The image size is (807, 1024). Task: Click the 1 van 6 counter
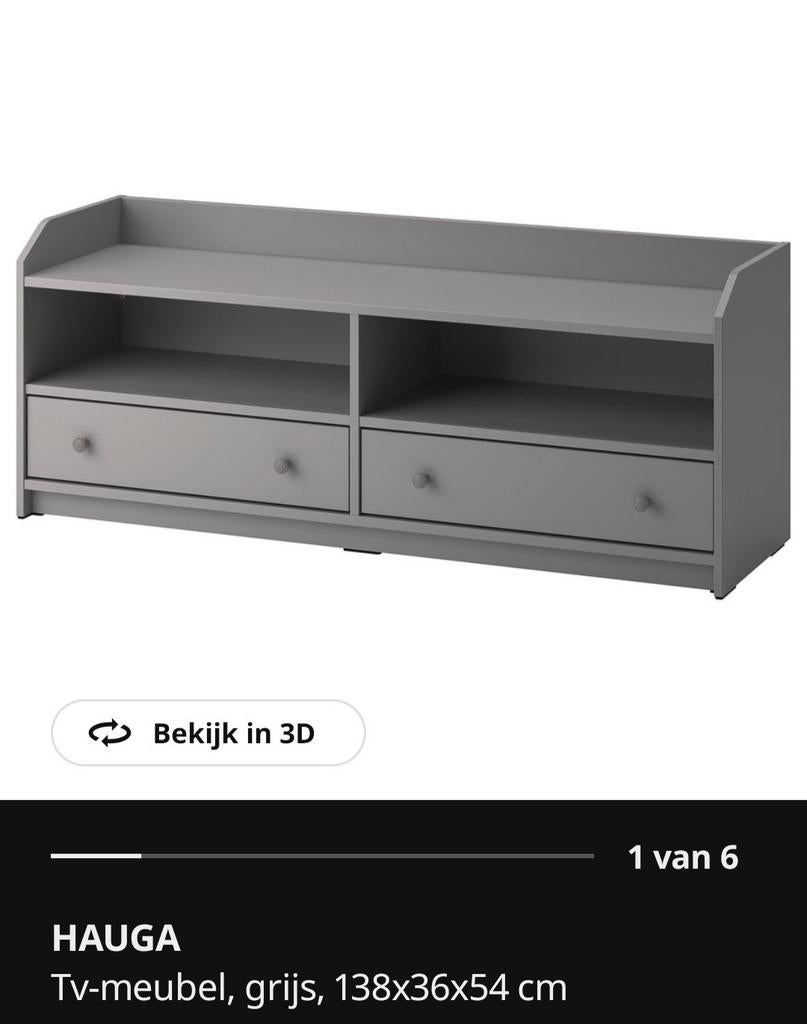[x=683, y=855]
